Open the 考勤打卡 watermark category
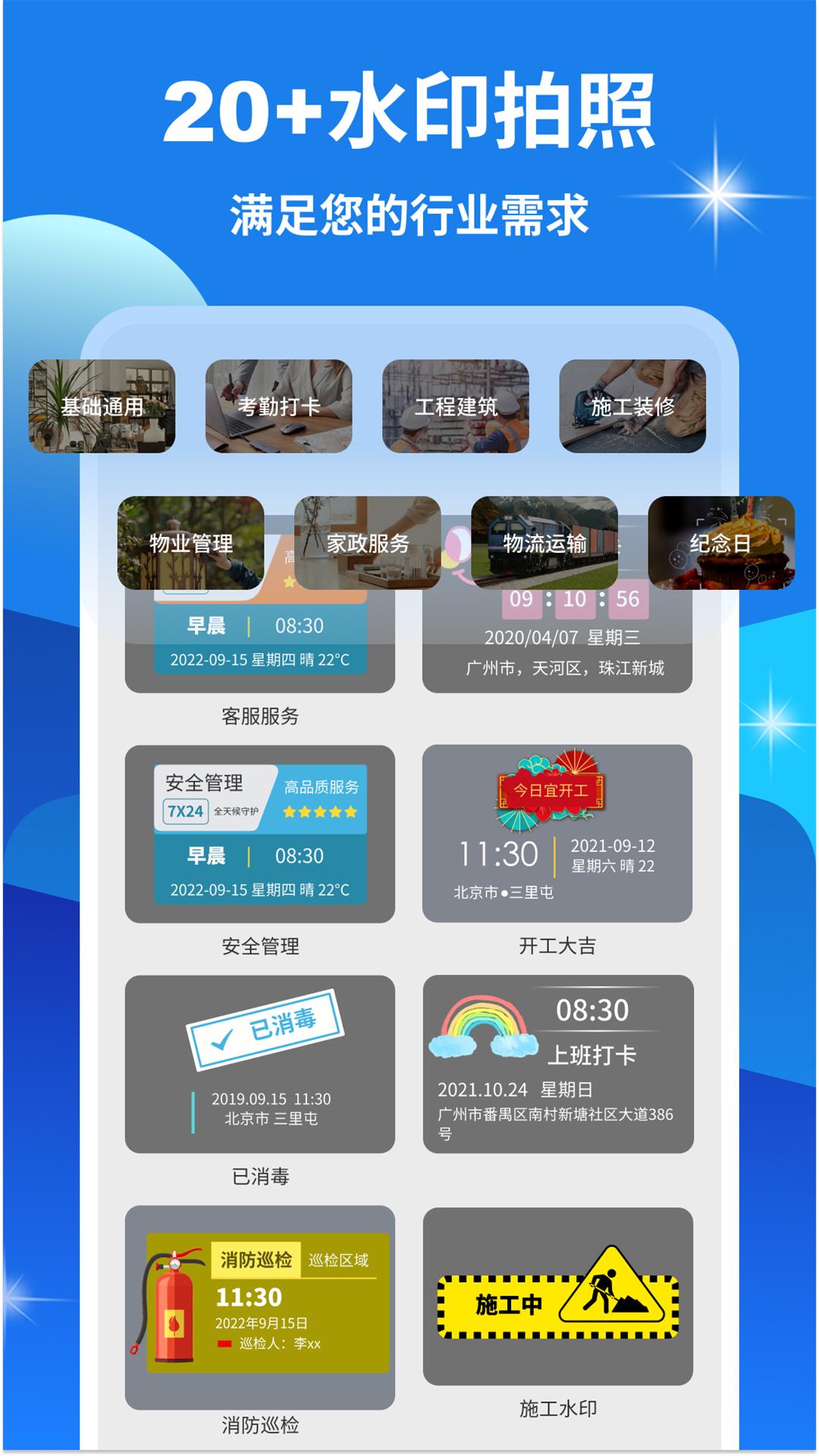This screenshot has height=1456, width=819. click(278, 406)
